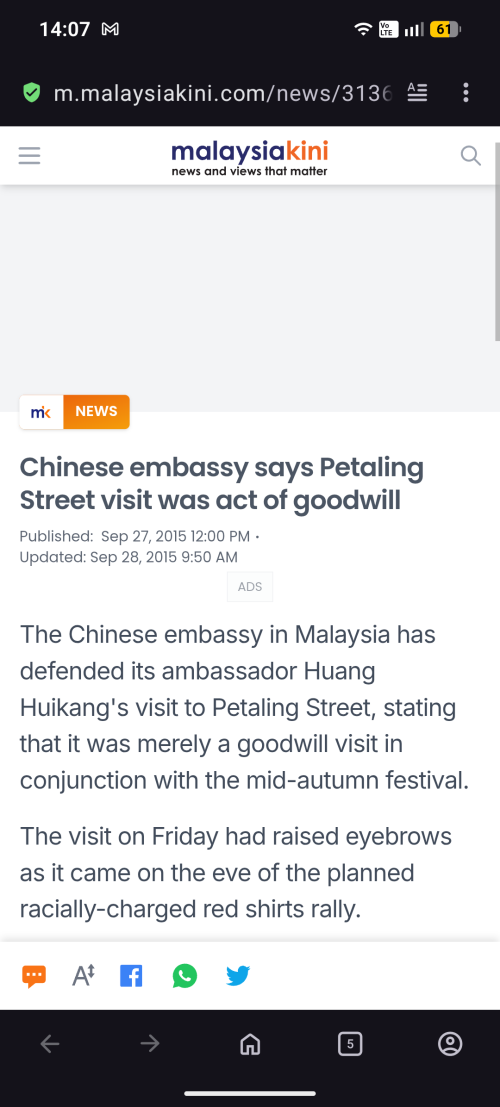Change the article text size

coord(83,976)
